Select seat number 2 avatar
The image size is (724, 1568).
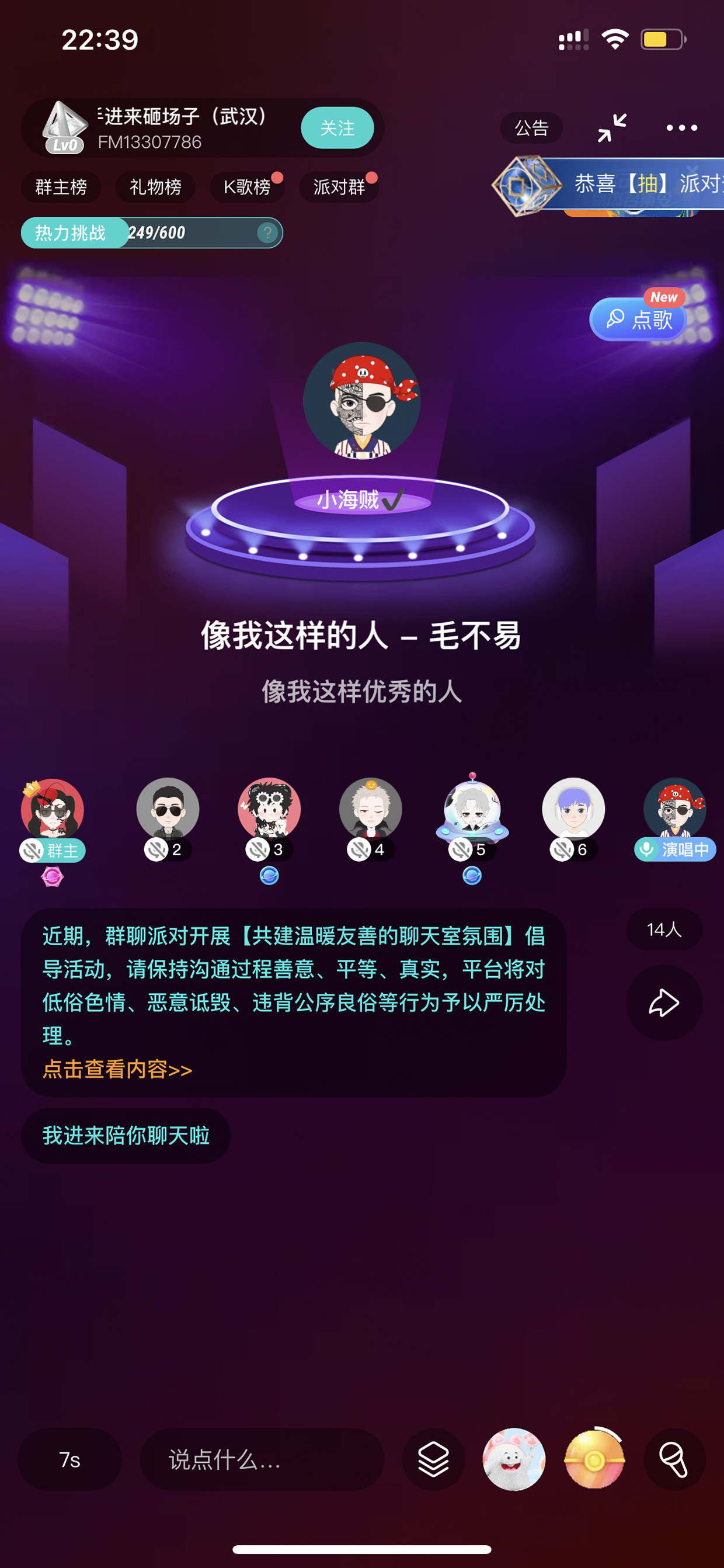(168, 810)
